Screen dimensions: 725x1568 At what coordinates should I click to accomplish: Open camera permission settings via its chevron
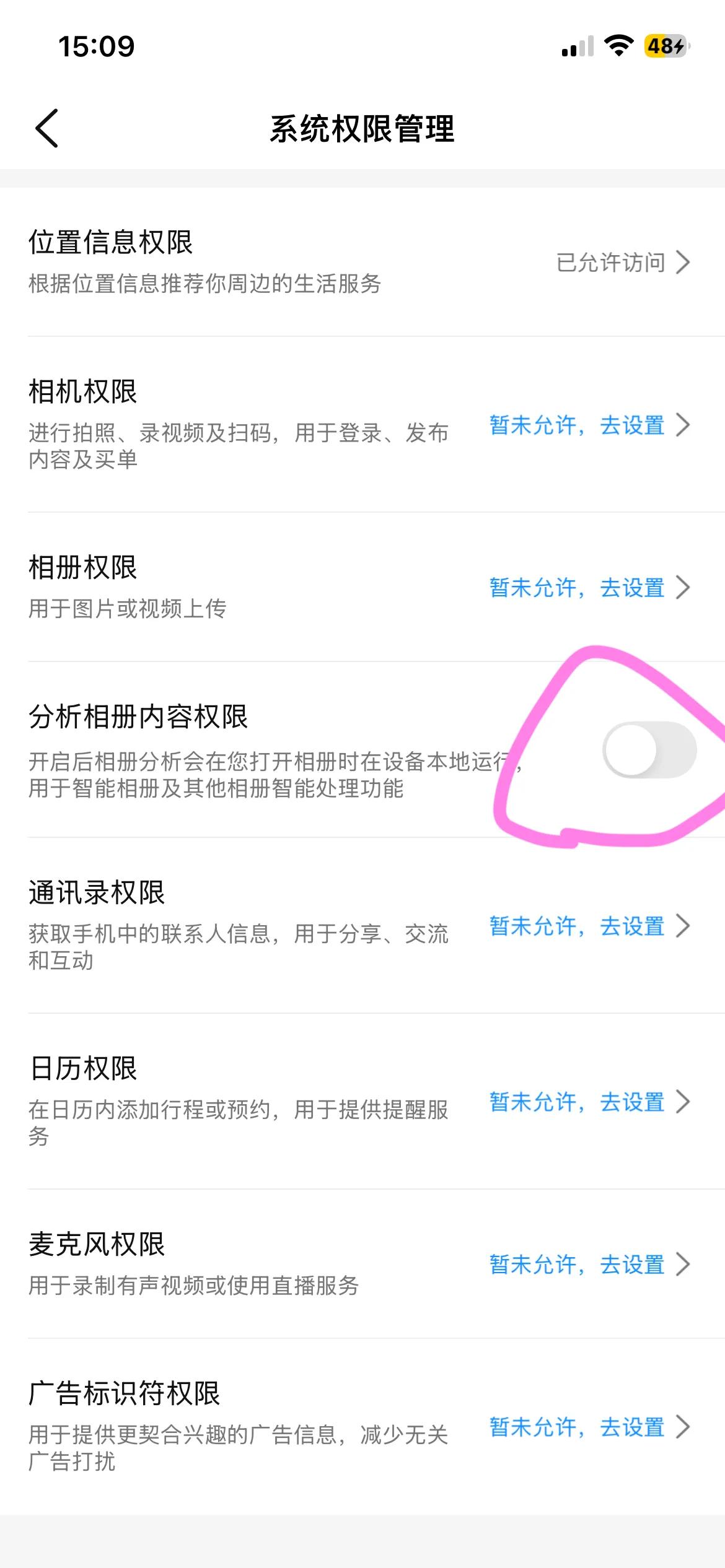(x=685, y=426)
